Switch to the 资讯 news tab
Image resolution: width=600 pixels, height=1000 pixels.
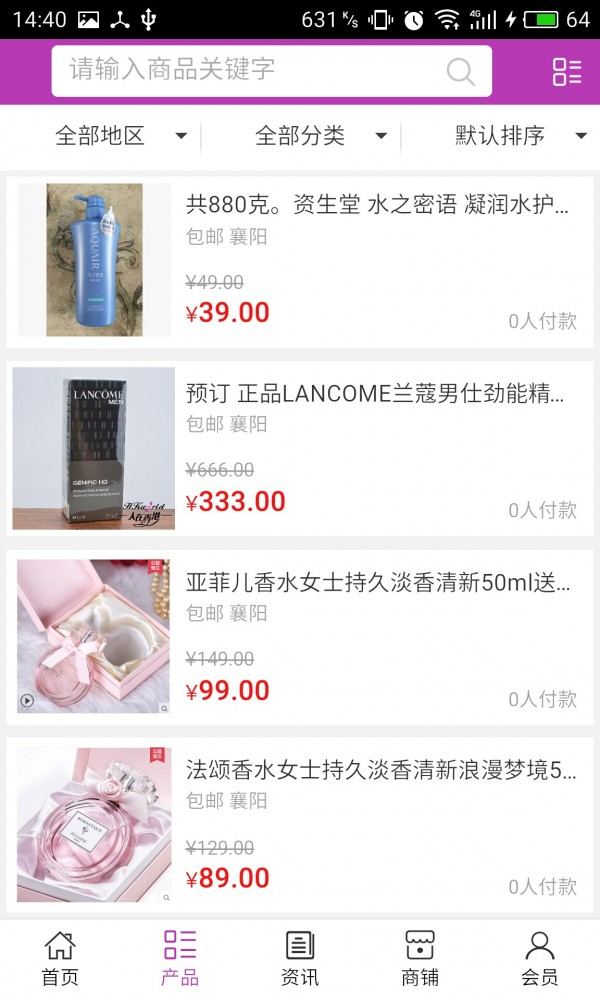(x=300, y=958)
